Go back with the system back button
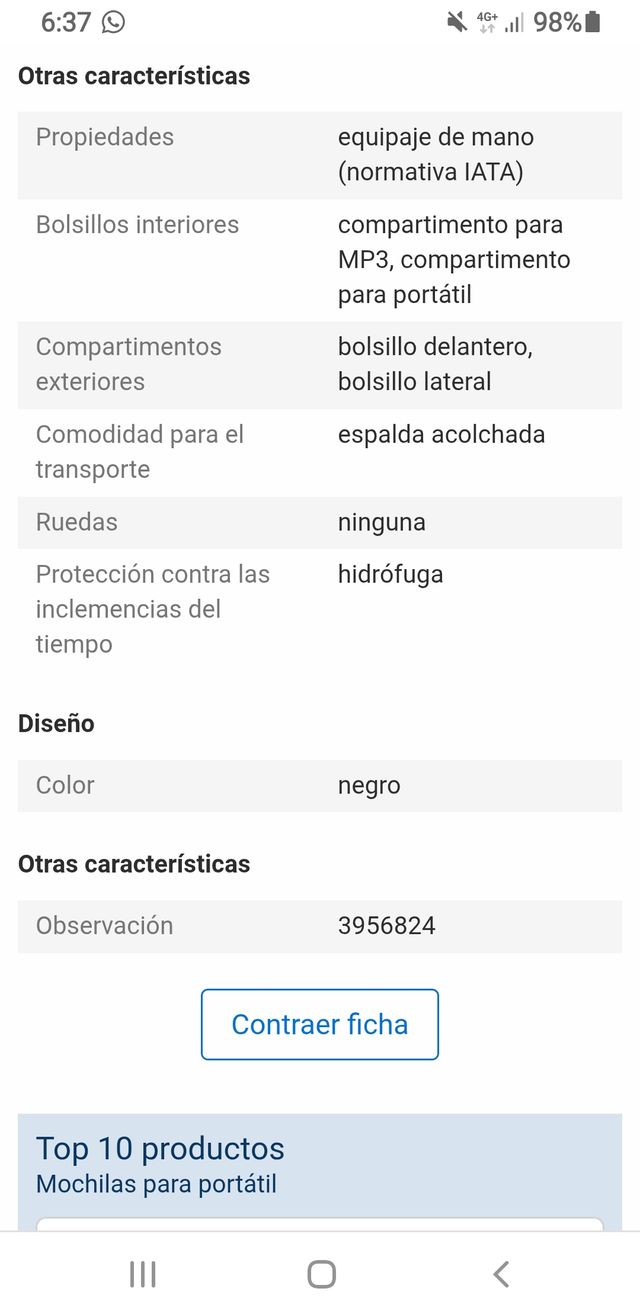640x1316 pixels. 501,1274
